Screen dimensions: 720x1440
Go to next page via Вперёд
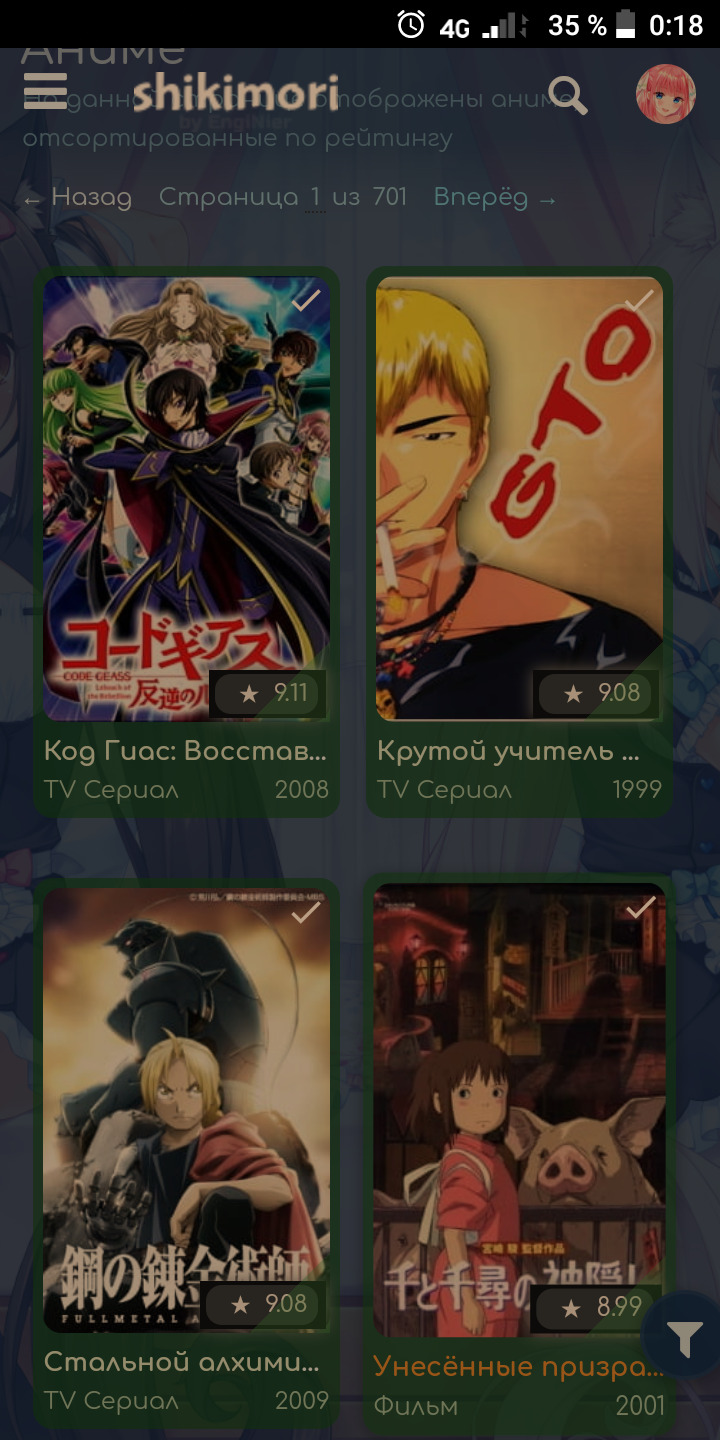click(x=495, y=198)
